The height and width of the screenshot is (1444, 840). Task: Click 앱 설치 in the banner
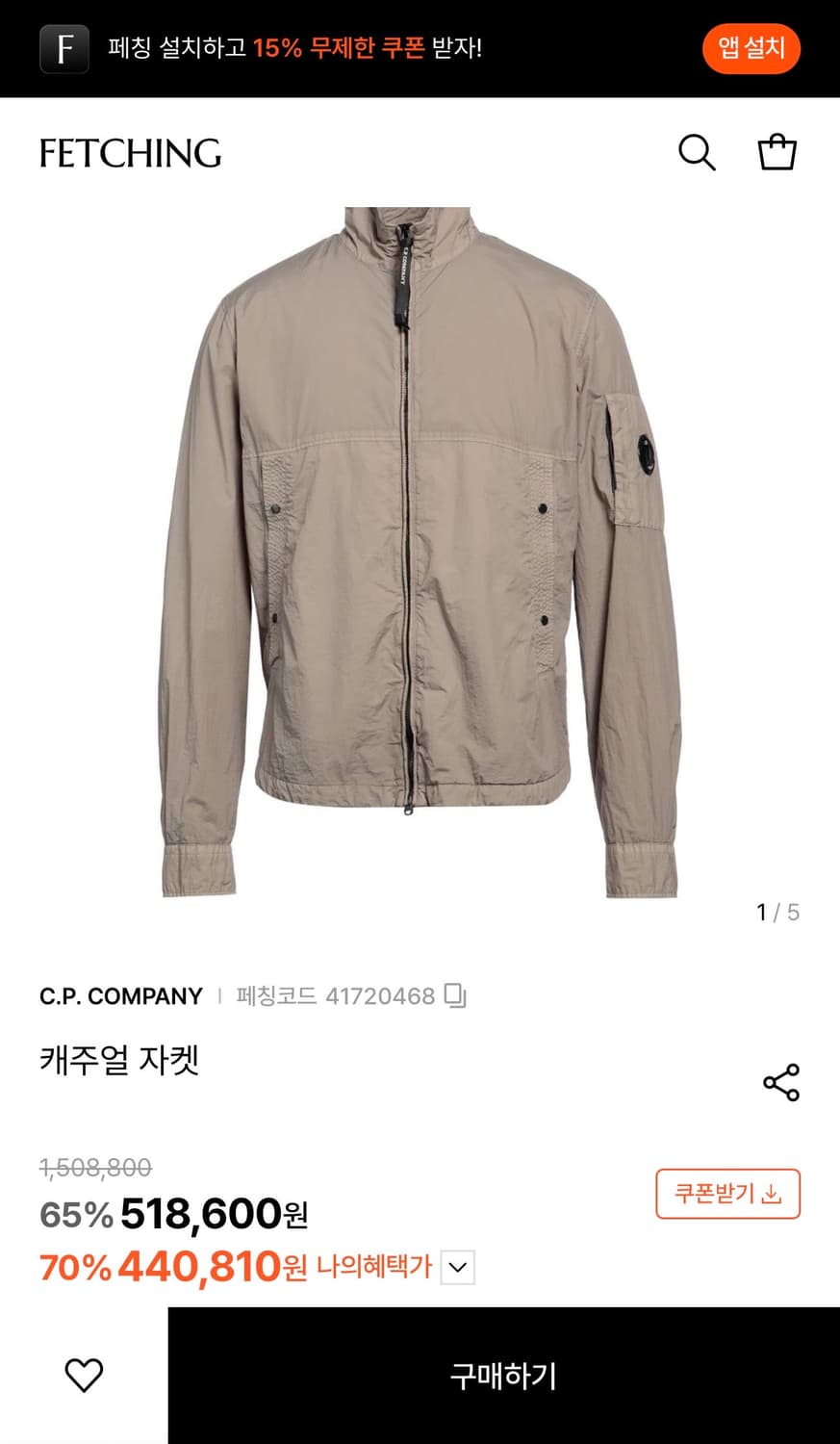(x=751, y=46)
